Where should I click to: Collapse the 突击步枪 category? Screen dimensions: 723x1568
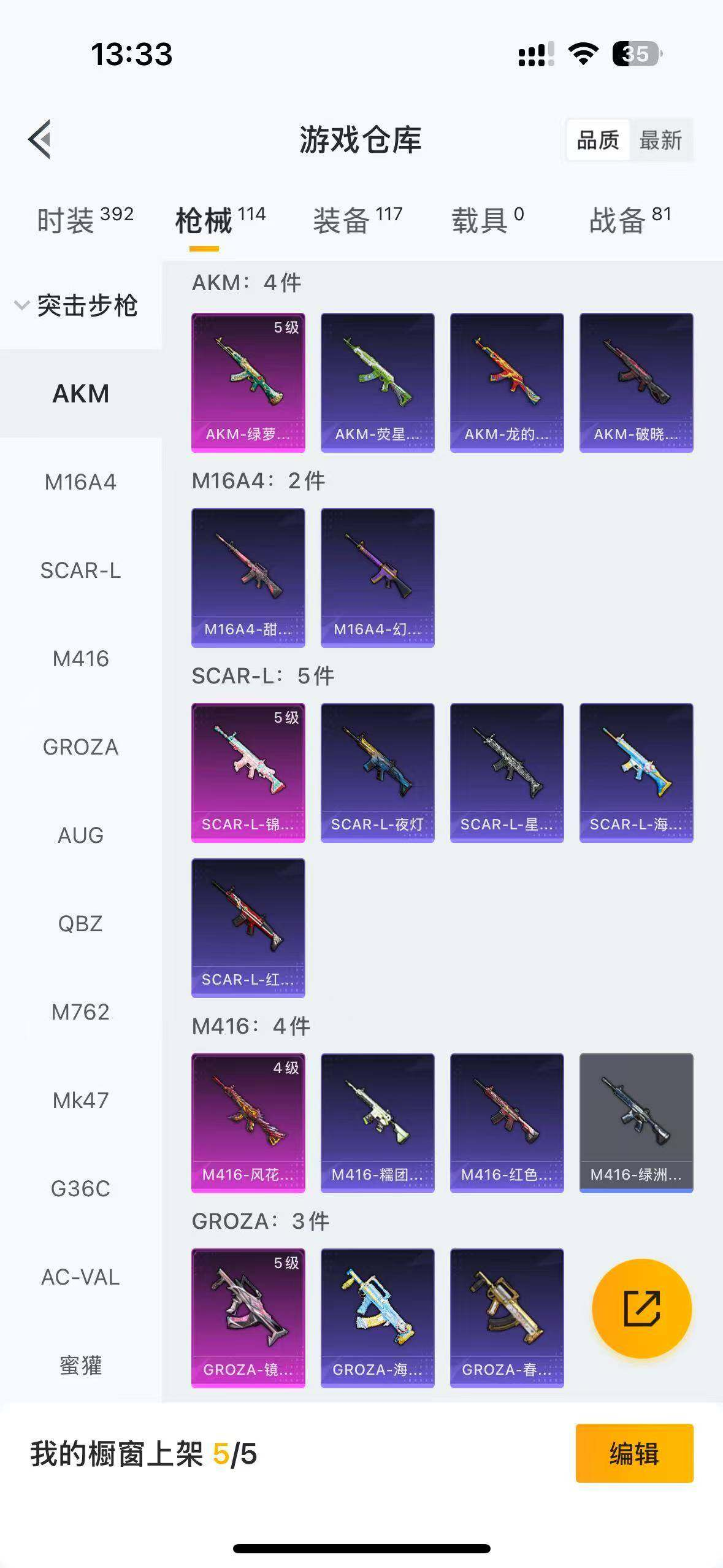(x=76, y=306)
